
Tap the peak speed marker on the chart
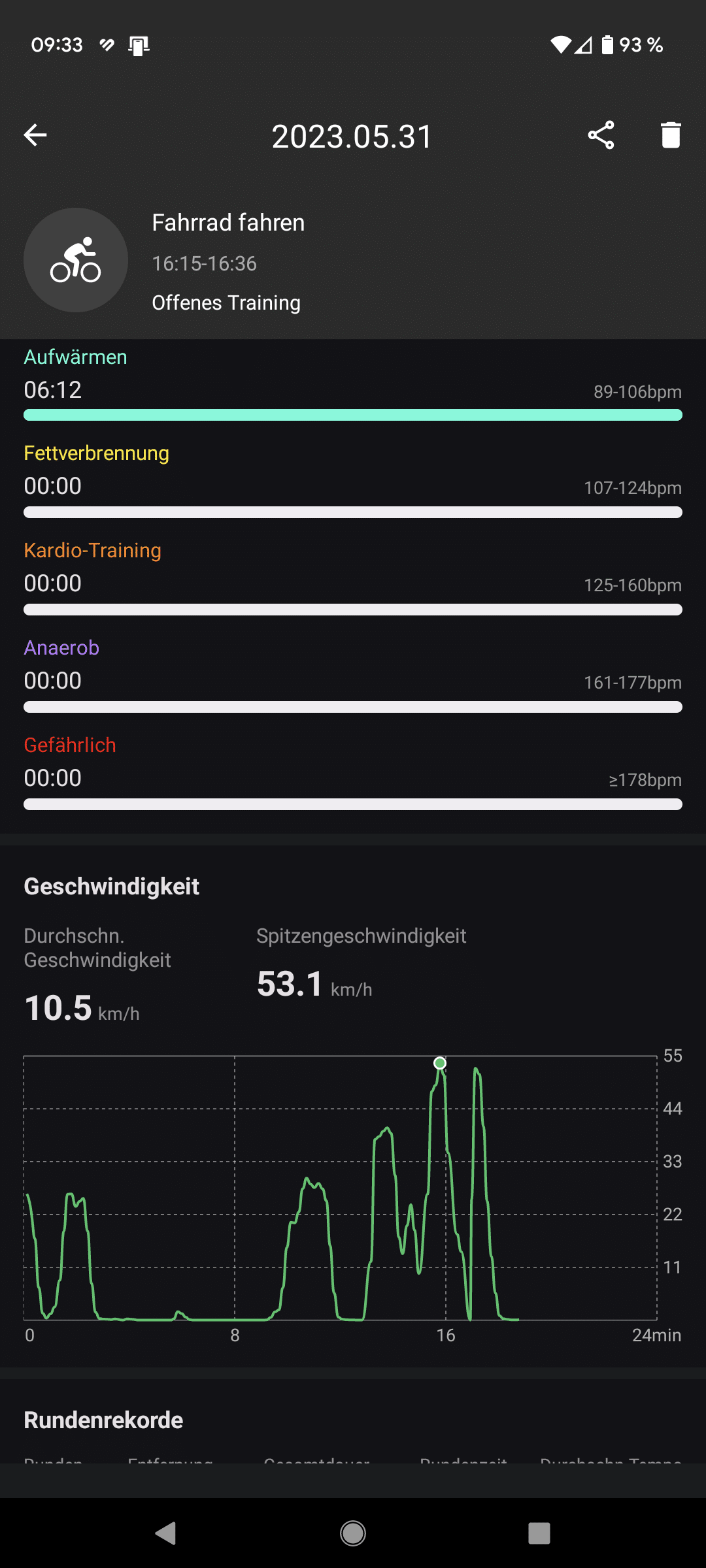pyautogui.click(x=440, y=1063)
